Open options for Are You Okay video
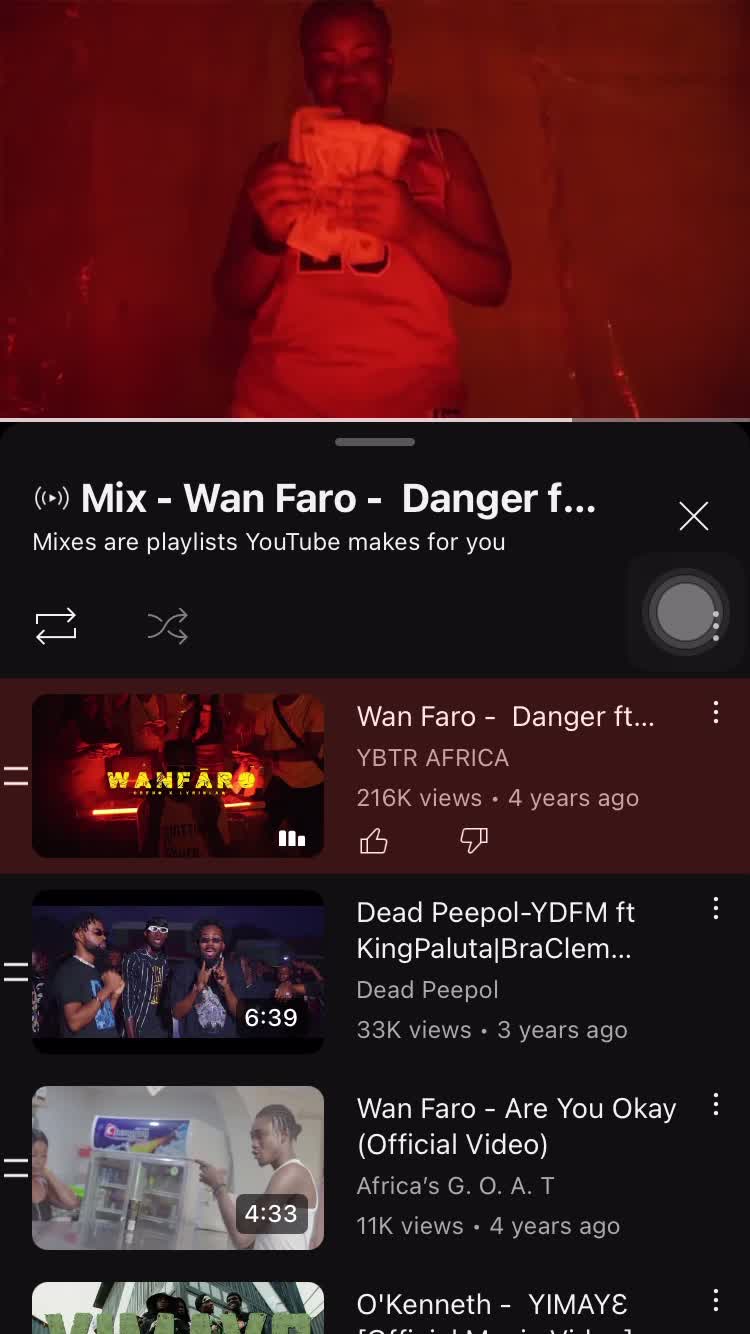Screen dimensions: 750x1334 tap(716, 1104)
